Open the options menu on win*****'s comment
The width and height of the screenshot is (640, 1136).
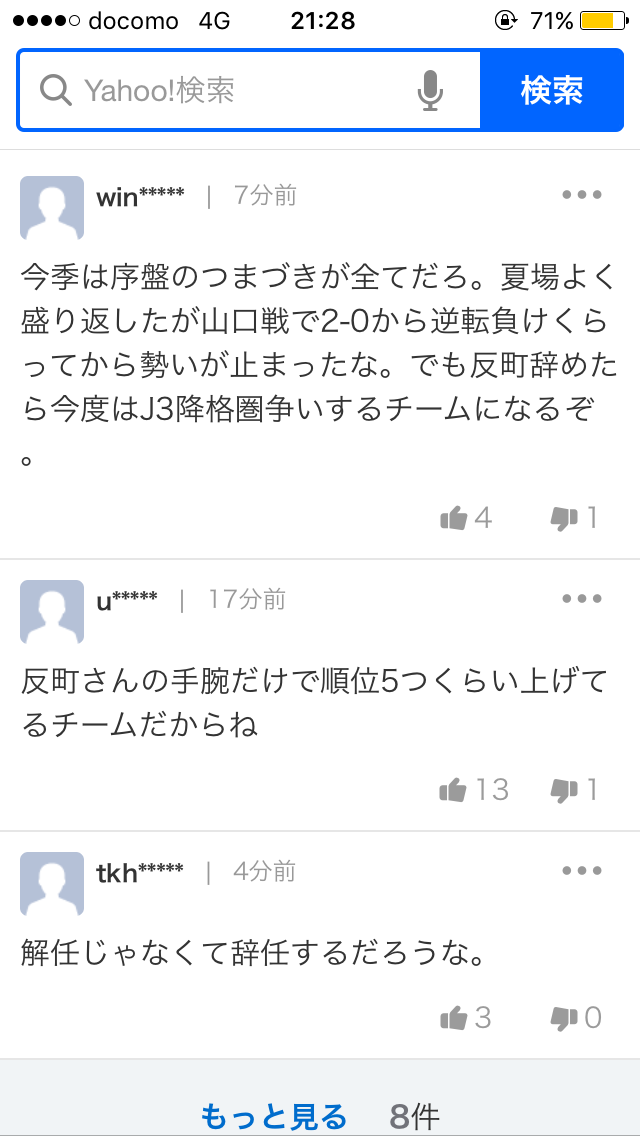[581, 195]
